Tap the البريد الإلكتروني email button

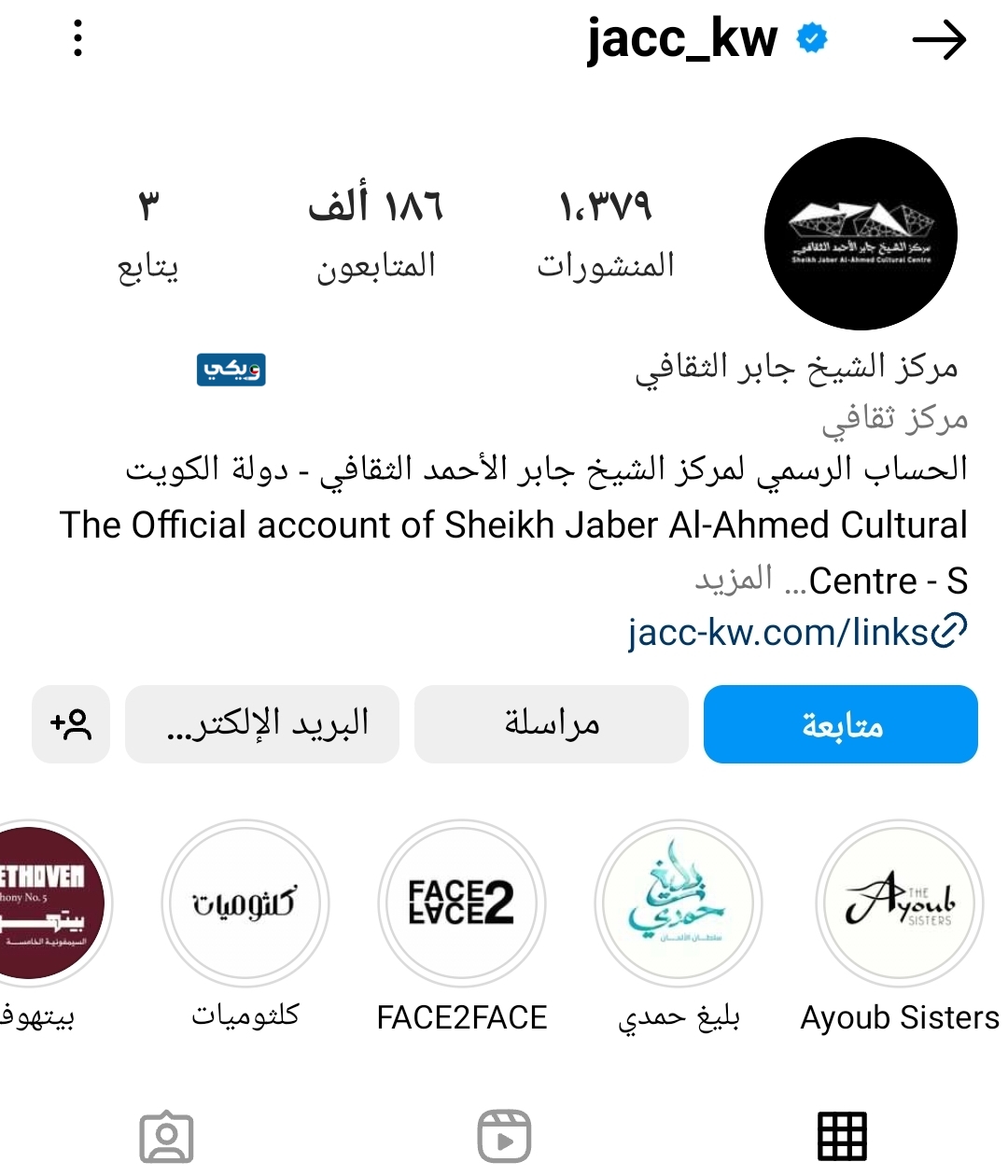[262, 724]
